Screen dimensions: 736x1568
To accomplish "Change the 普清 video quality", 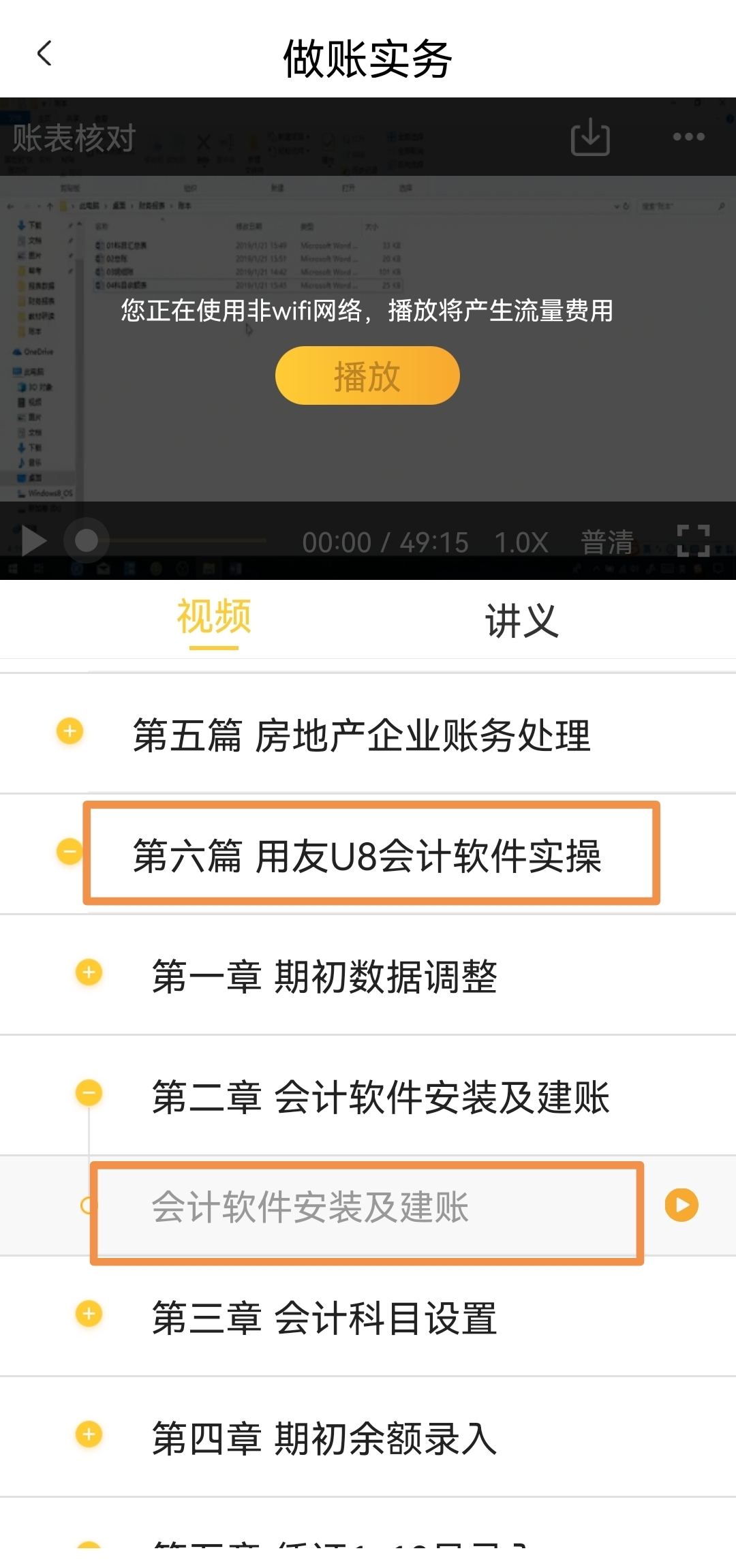I will point(607,543).
